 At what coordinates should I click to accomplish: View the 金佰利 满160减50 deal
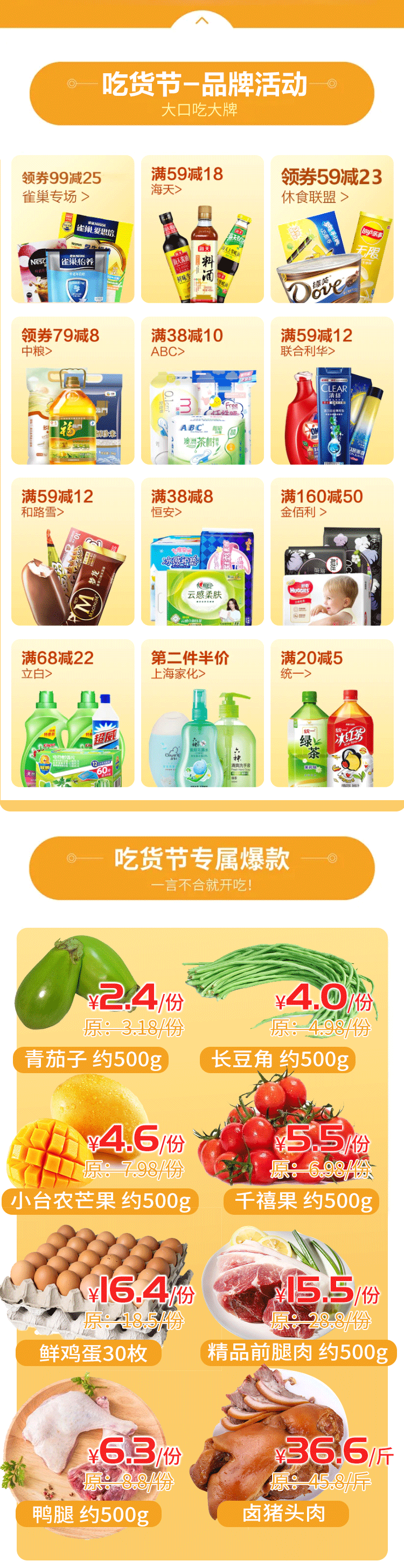331,551
